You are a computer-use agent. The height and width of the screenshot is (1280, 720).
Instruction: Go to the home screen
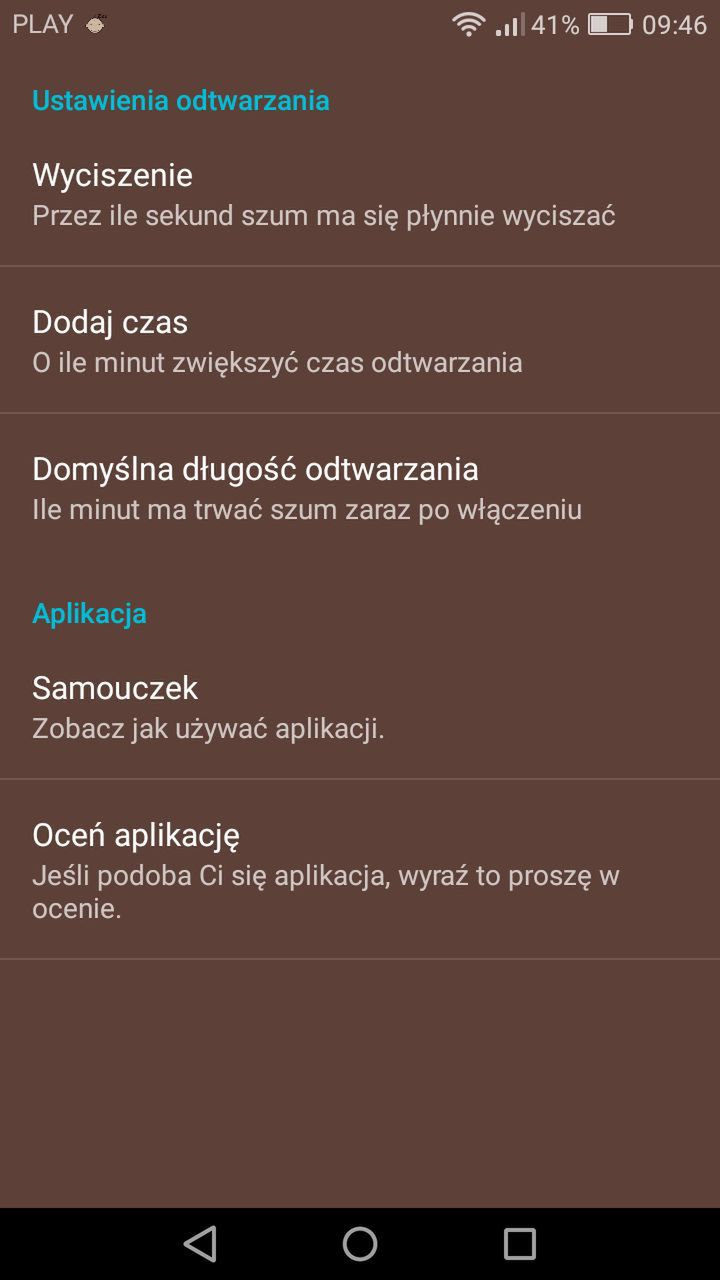click(360, 1244)
